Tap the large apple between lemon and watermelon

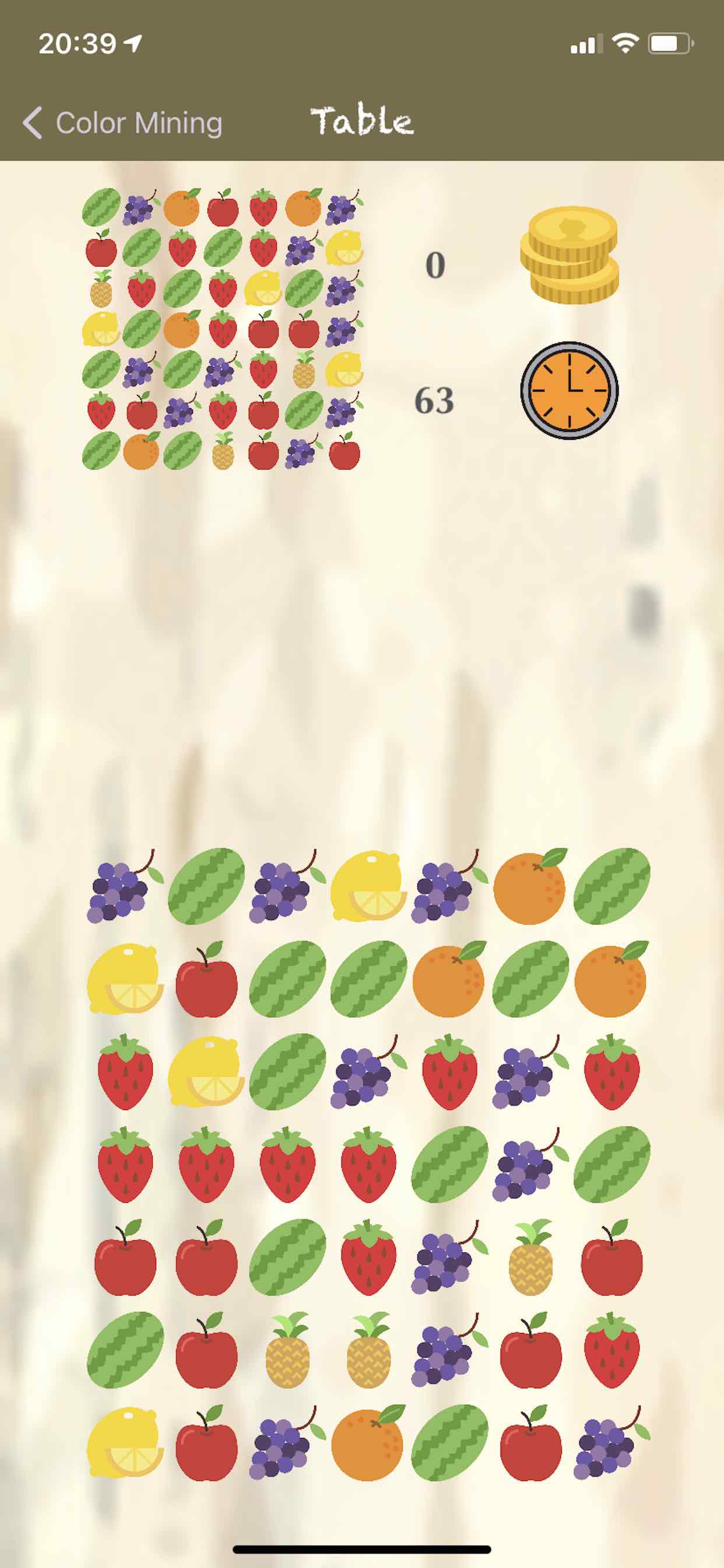click(x=206, y=979)
